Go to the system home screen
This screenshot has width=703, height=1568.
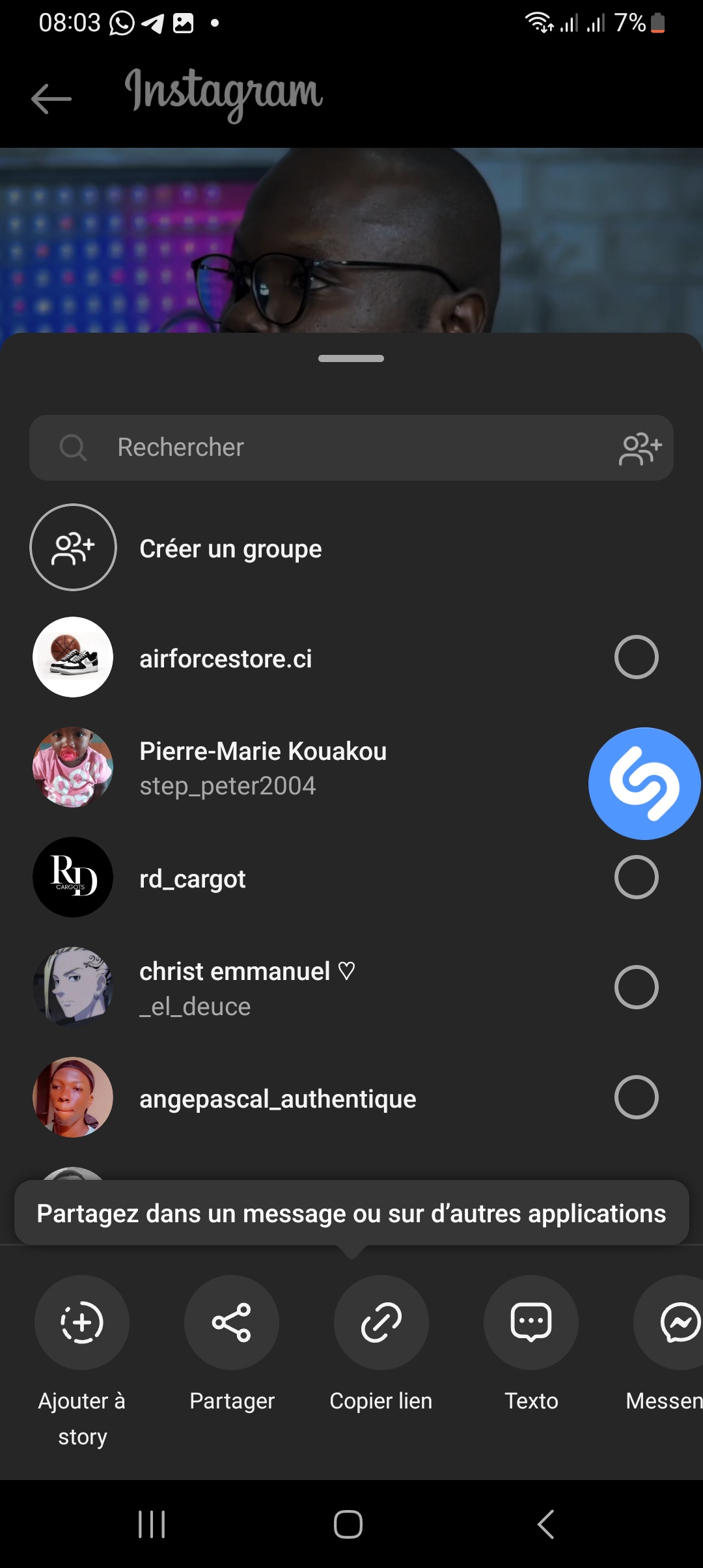coord(348,1524)
